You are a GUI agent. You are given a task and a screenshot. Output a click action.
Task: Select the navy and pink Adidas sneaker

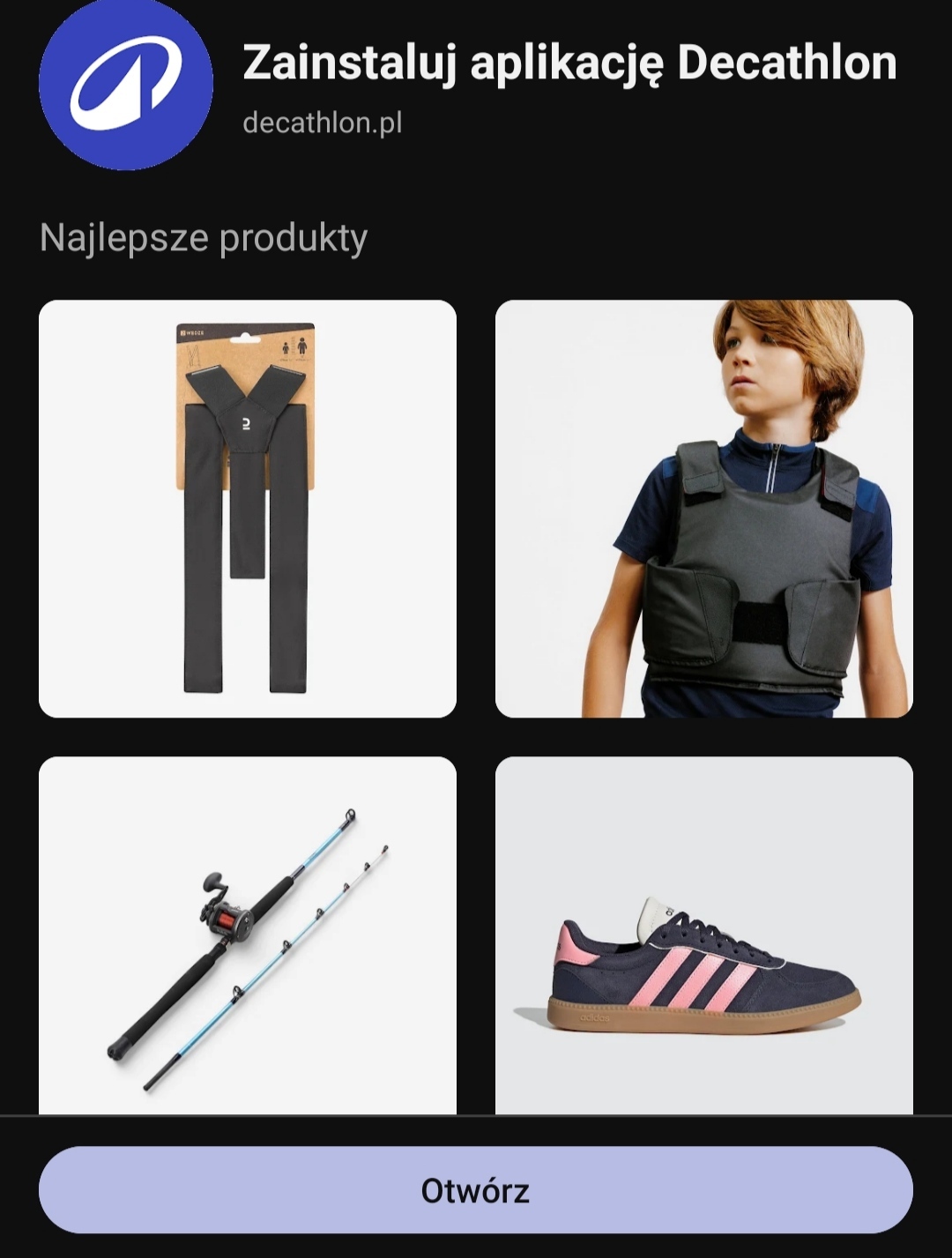click(703, 934)
